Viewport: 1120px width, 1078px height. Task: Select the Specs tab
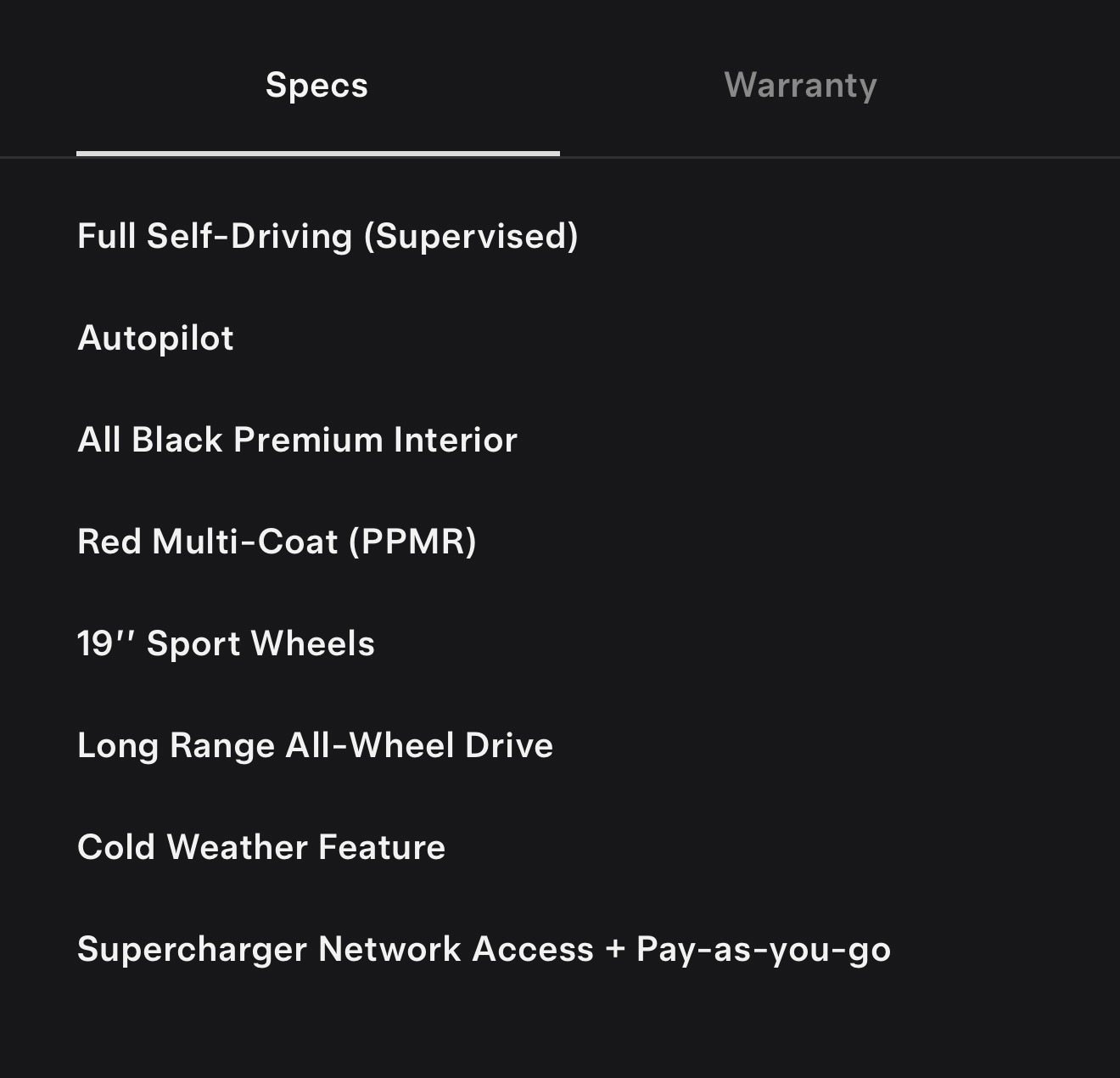click(x=316, y=86)
